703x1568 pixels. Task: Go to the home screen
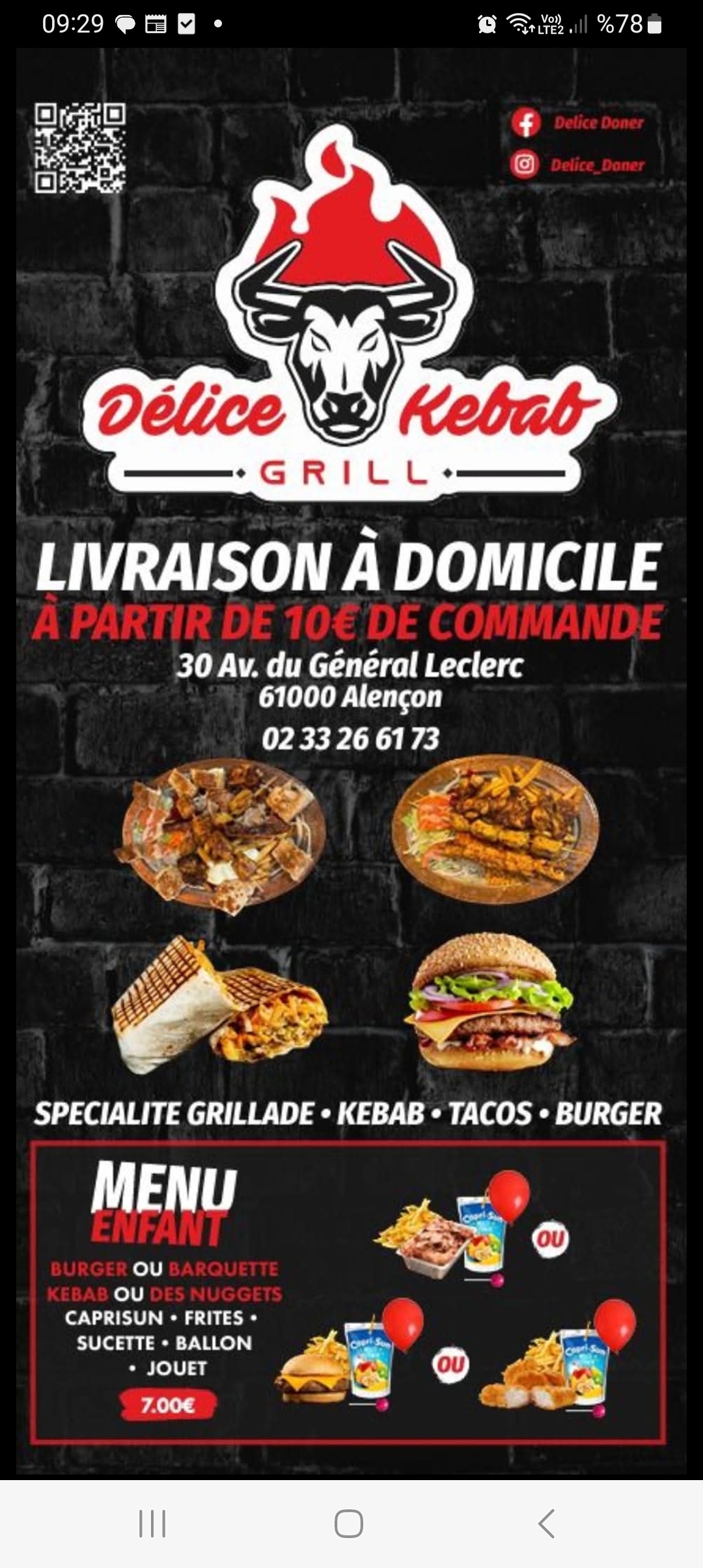click(348, 1524)
